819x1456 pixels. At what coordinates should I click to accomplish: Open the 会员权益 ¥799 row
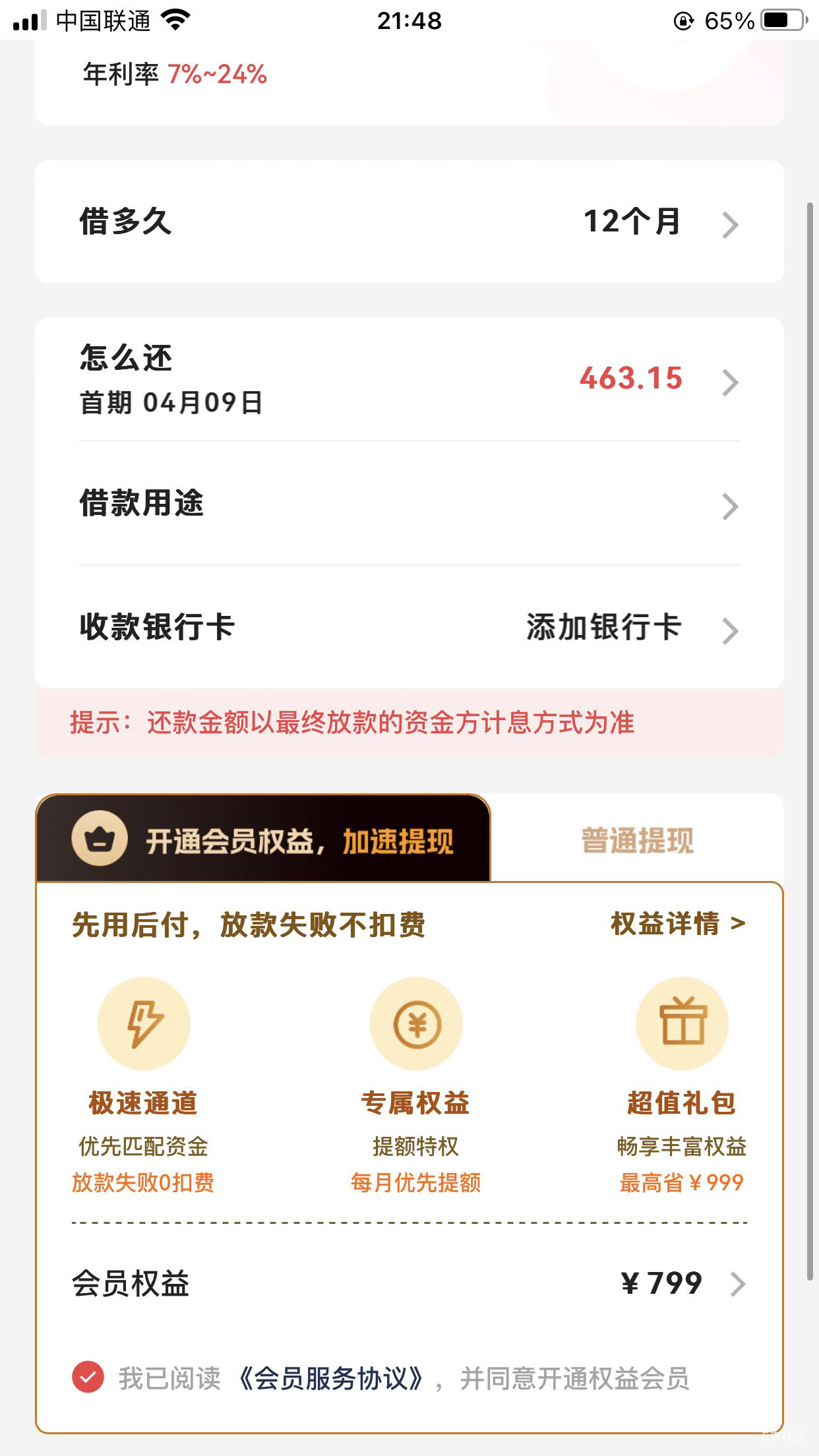point(409,1283)
